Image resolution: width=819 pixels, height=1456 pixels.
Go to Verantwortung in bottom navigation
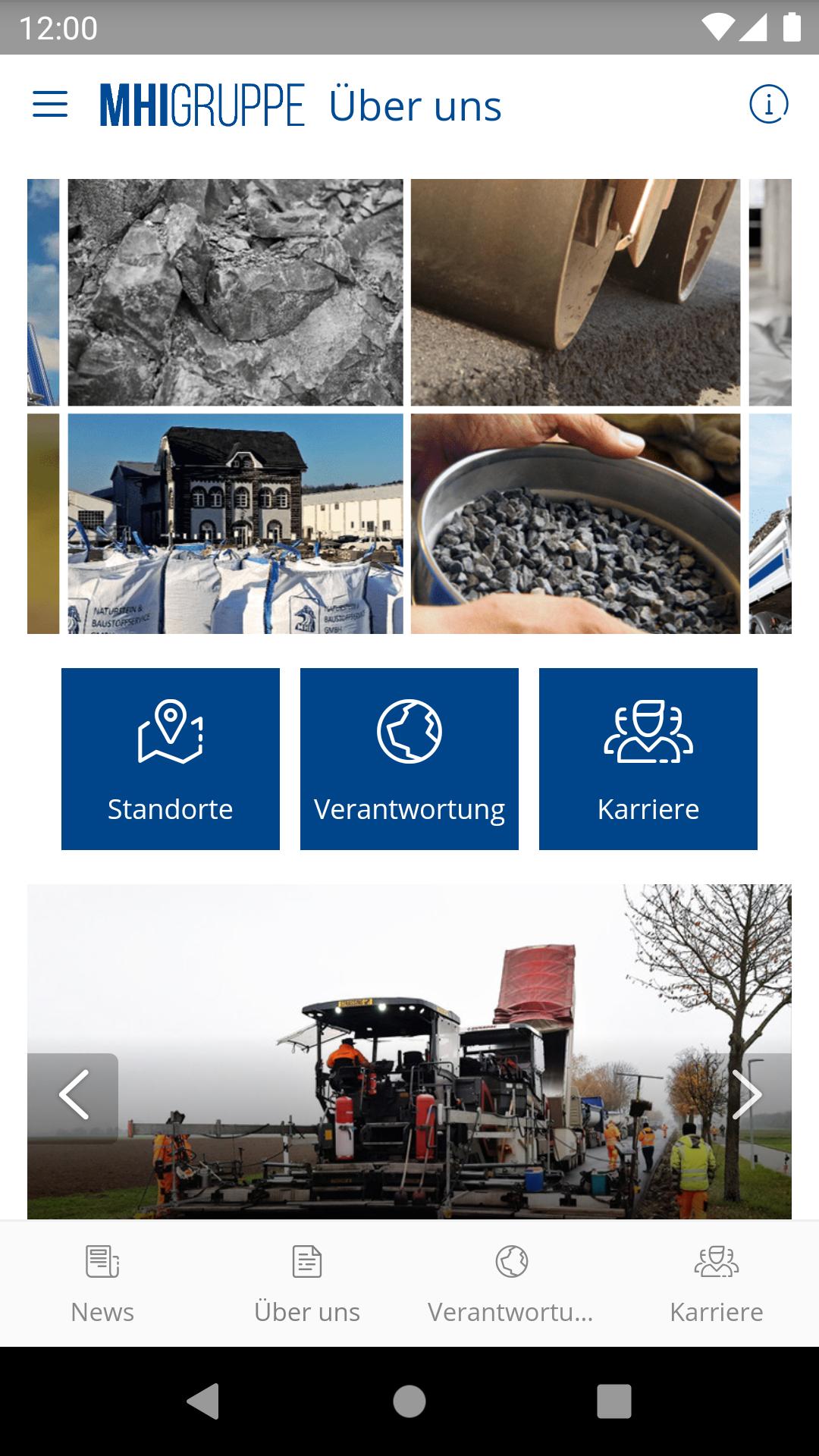(x=511, y=1283)
